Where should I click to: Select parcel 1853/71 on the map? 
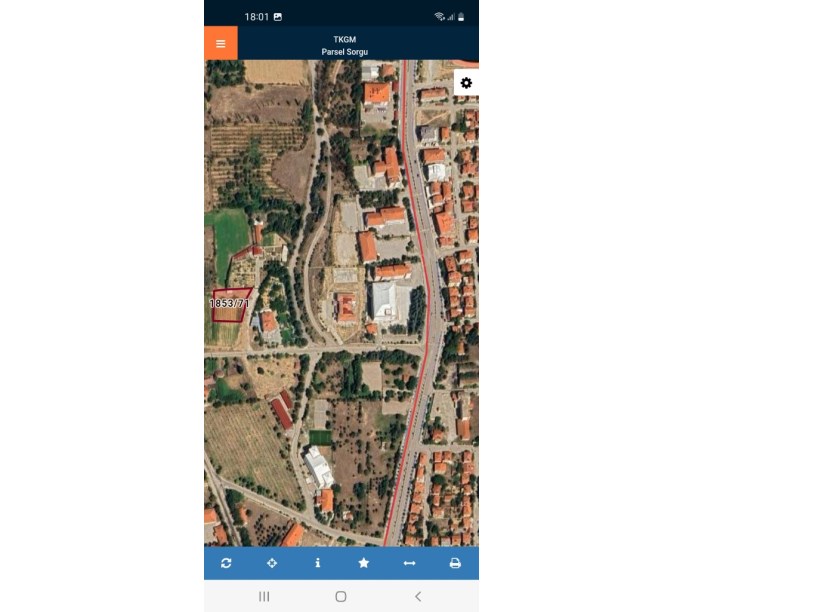point(230,306)
